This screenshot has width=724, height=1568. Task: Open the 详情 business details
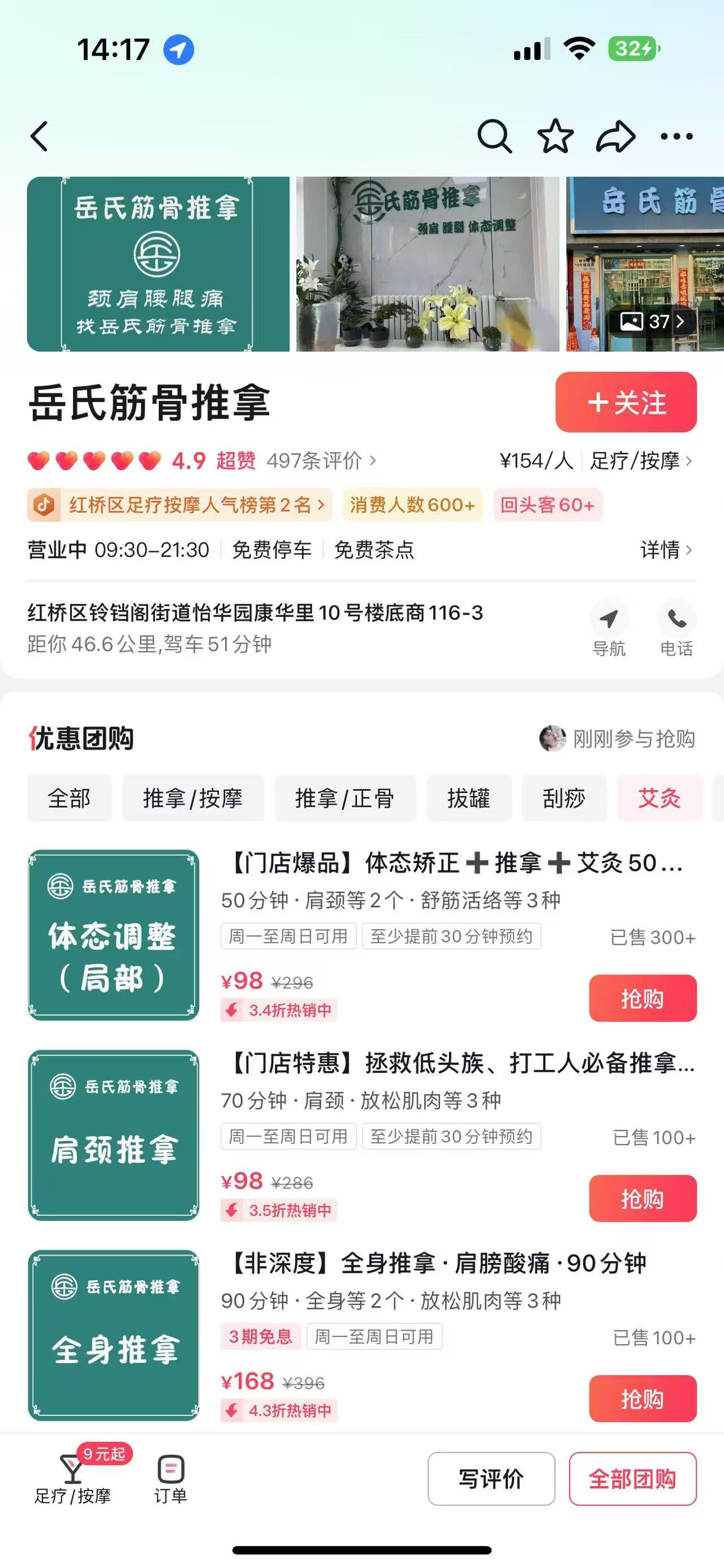(x=666, y=549)
